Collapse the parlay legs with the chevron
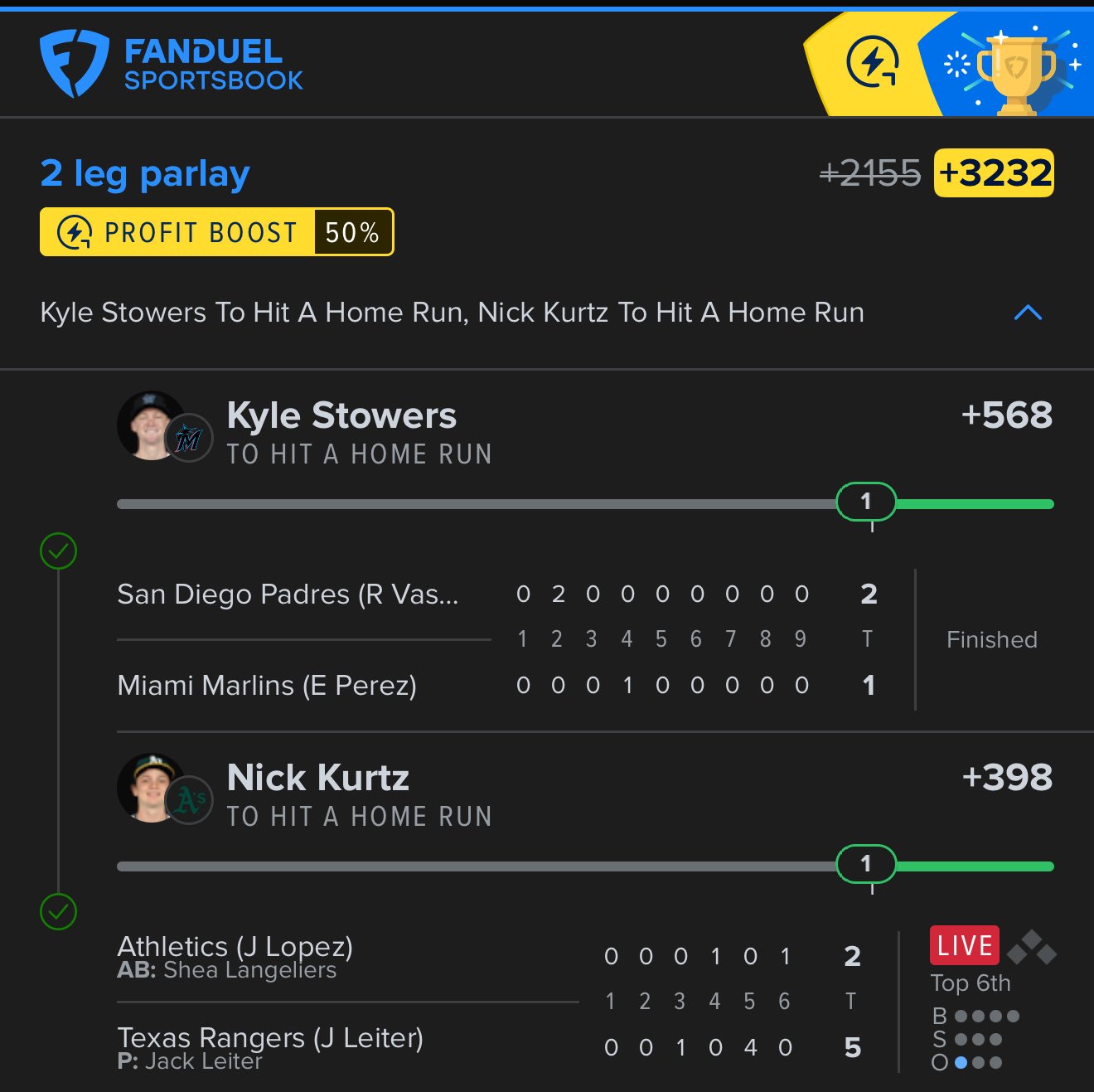 pos(1028,313)
